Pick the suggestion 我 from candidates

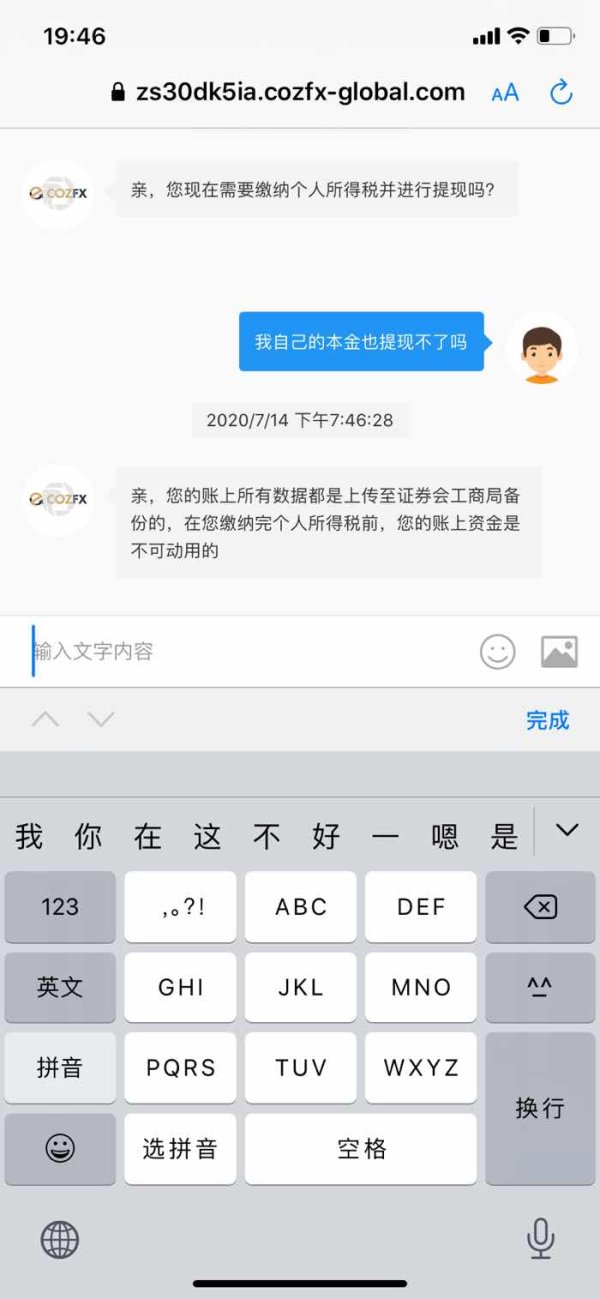tap(29, 836)
